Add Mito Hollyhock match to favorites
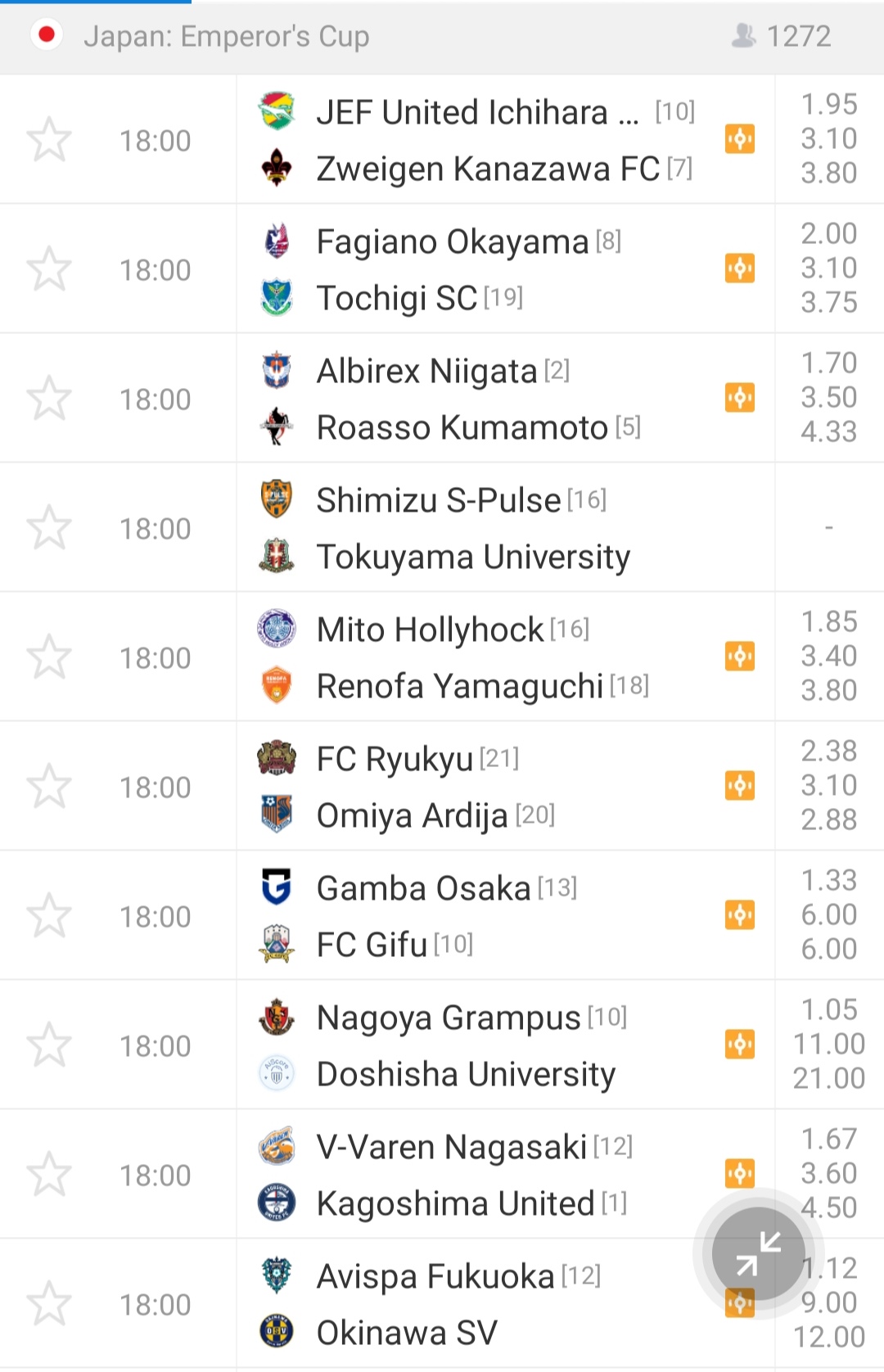 [49, 657]
